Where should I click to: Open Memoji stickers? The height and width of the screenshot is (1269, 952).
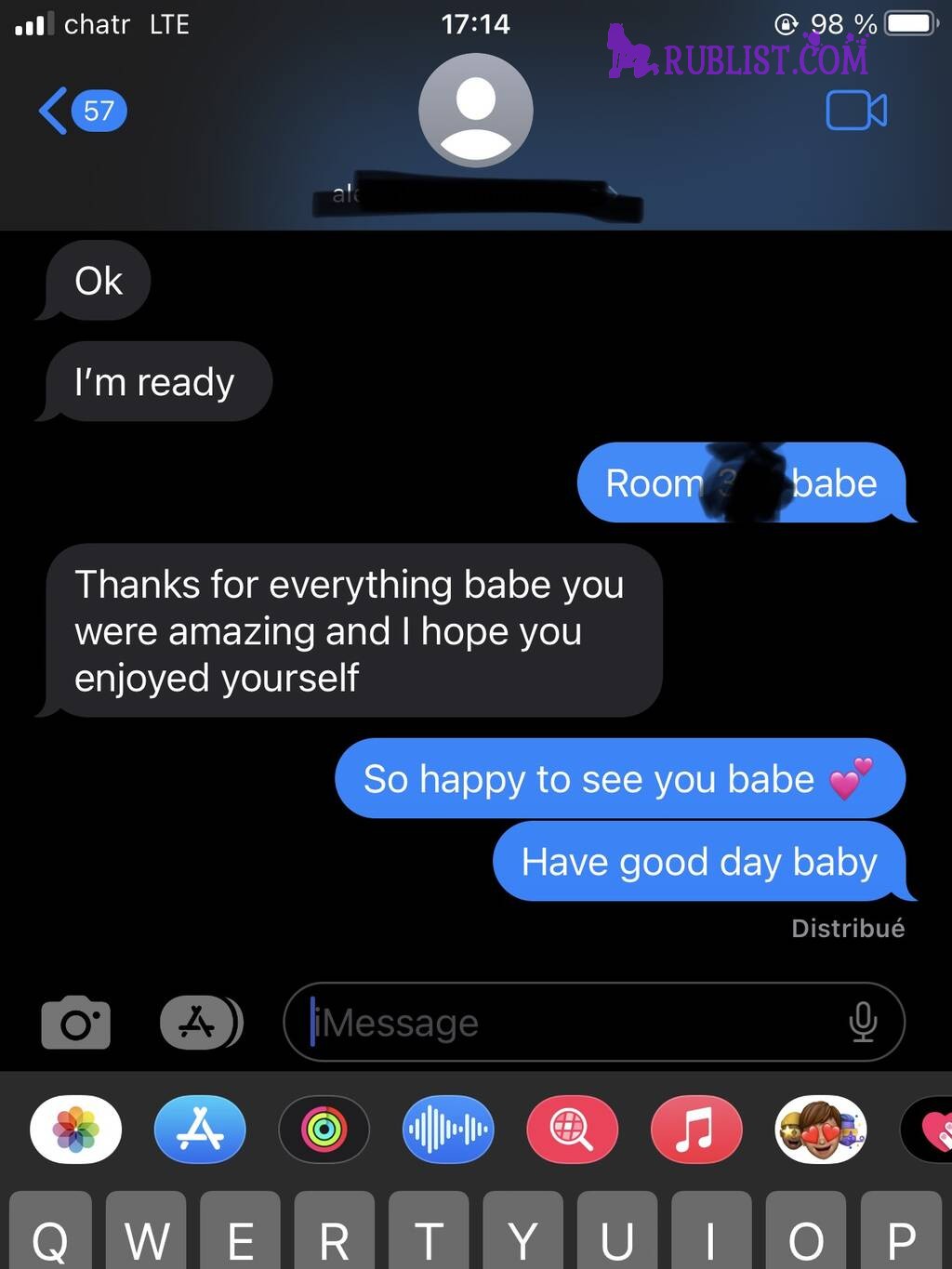coord(820,1130)
